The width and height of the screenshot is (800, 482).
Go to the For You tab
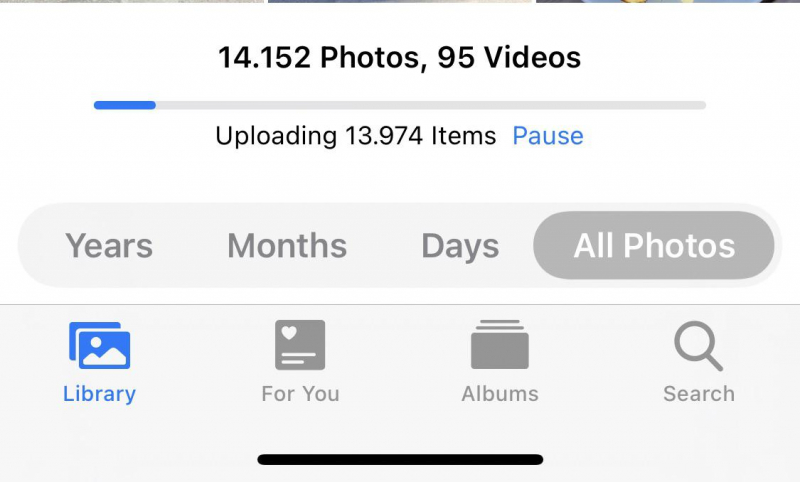[x=300, y=362]
